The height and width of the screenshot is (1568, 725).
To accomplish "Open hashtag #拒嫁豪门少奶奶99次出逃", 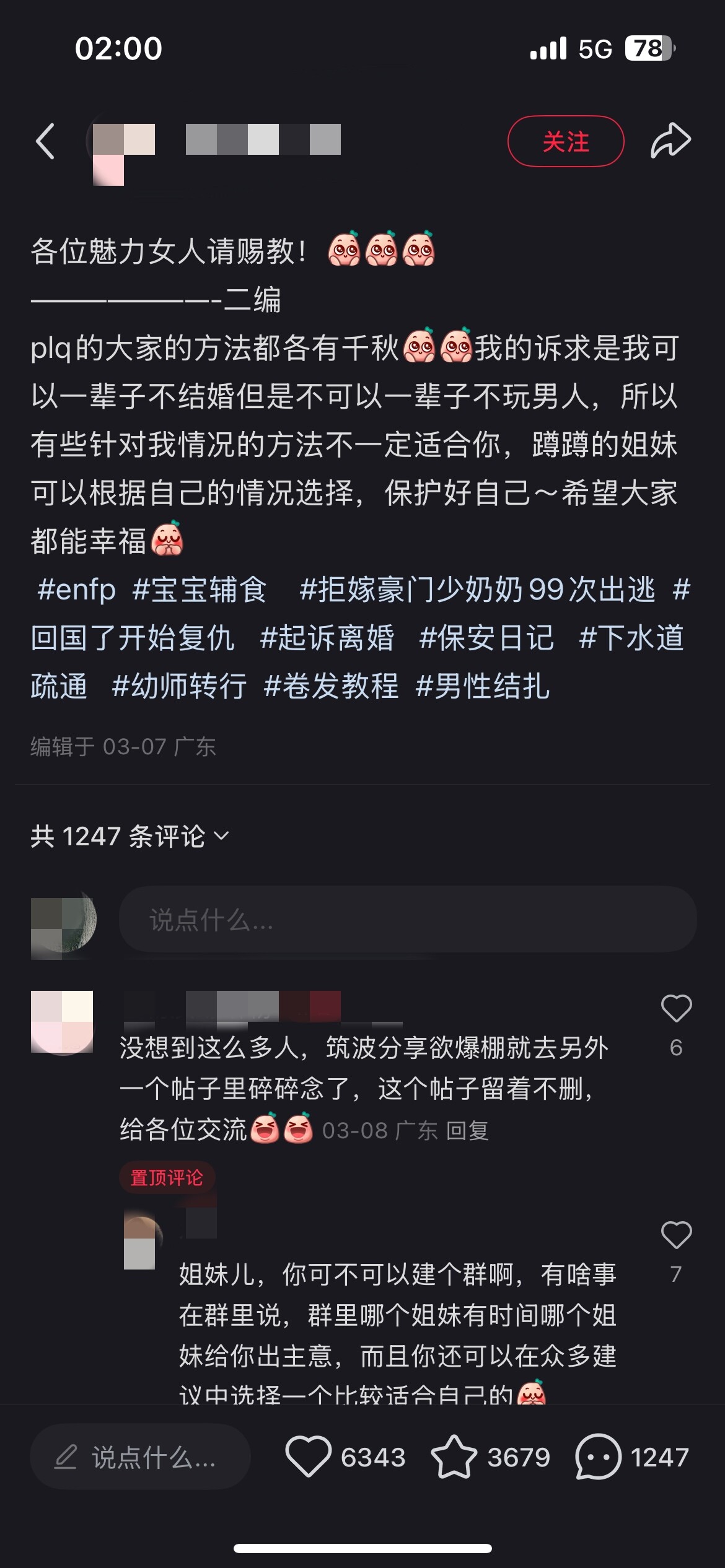I will click(477, 589).
